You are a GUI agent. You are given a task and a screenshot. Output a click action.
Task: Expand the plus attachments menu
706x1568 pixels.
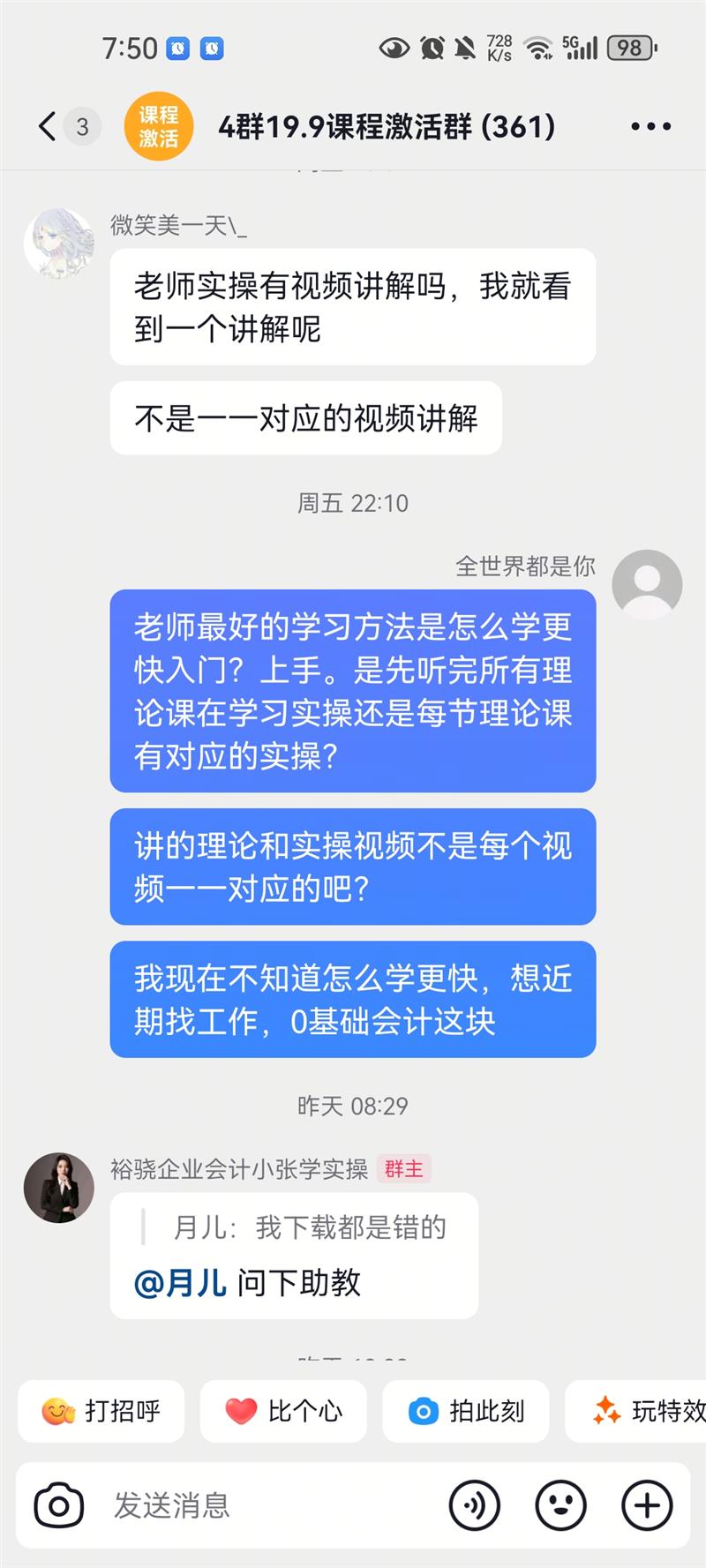pyautogui.click(x=647, y=1504)
